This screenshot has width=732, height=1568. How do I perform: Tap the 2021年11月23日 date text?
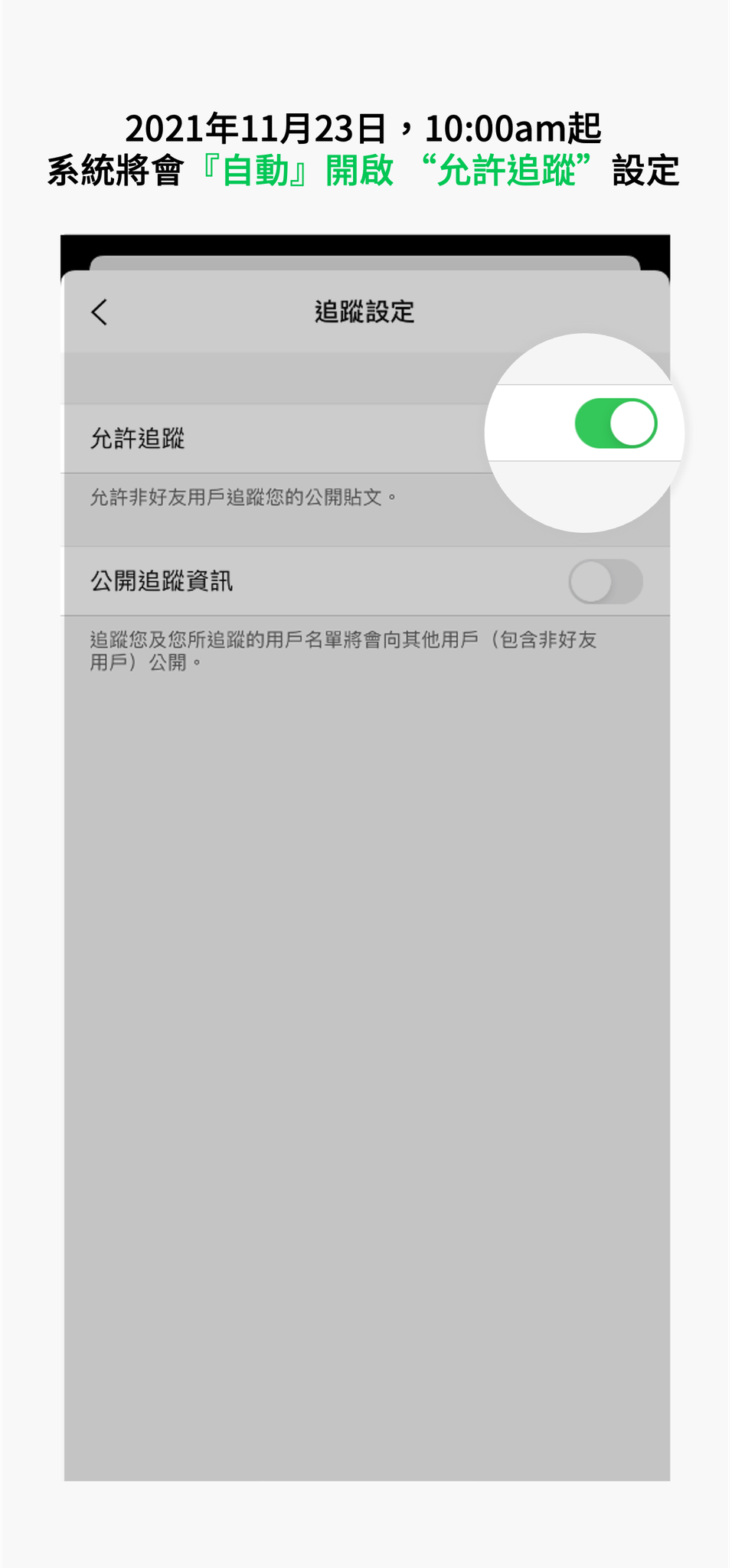point(253,127)
